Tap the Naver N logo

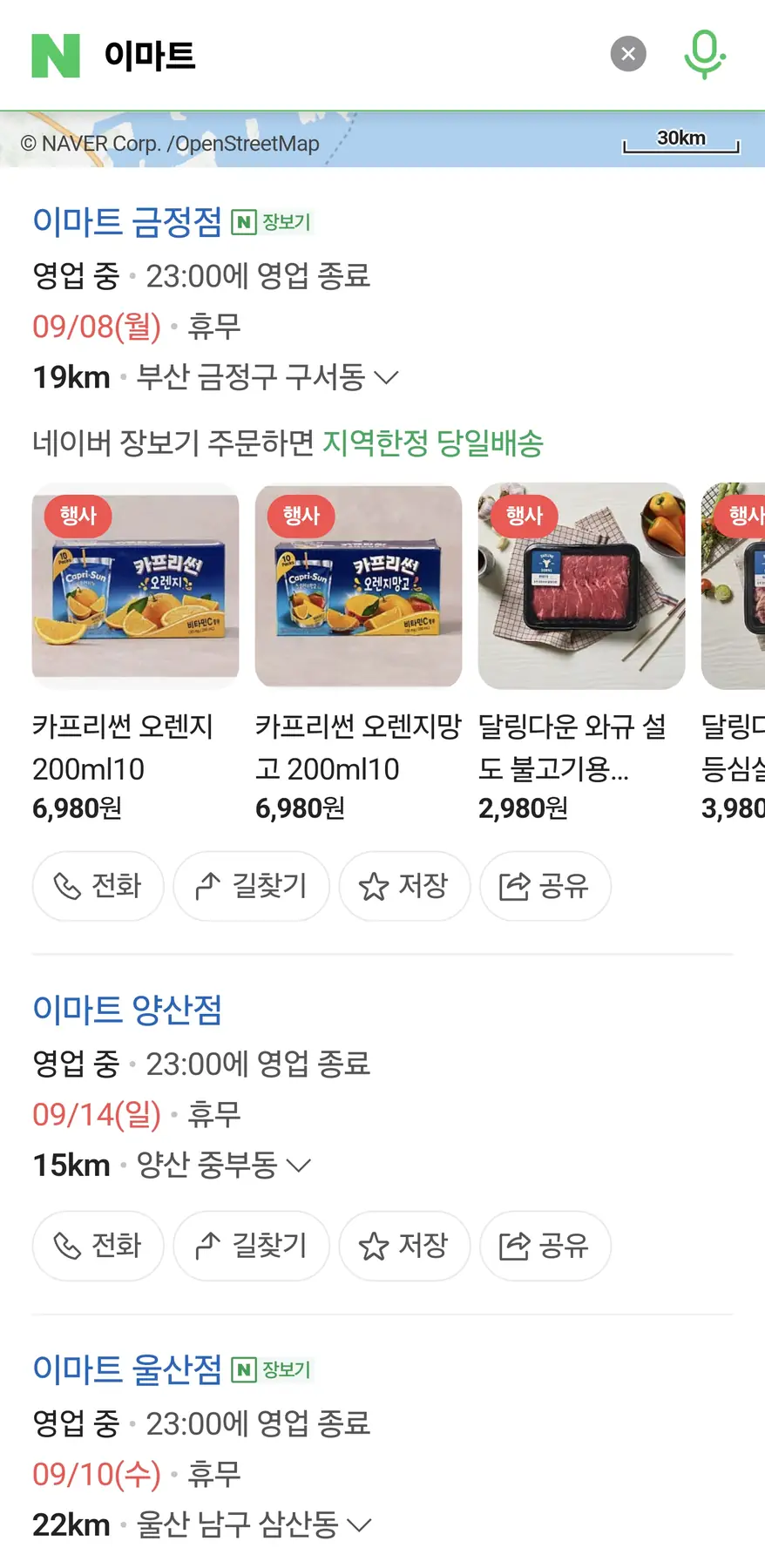point(56,55)
